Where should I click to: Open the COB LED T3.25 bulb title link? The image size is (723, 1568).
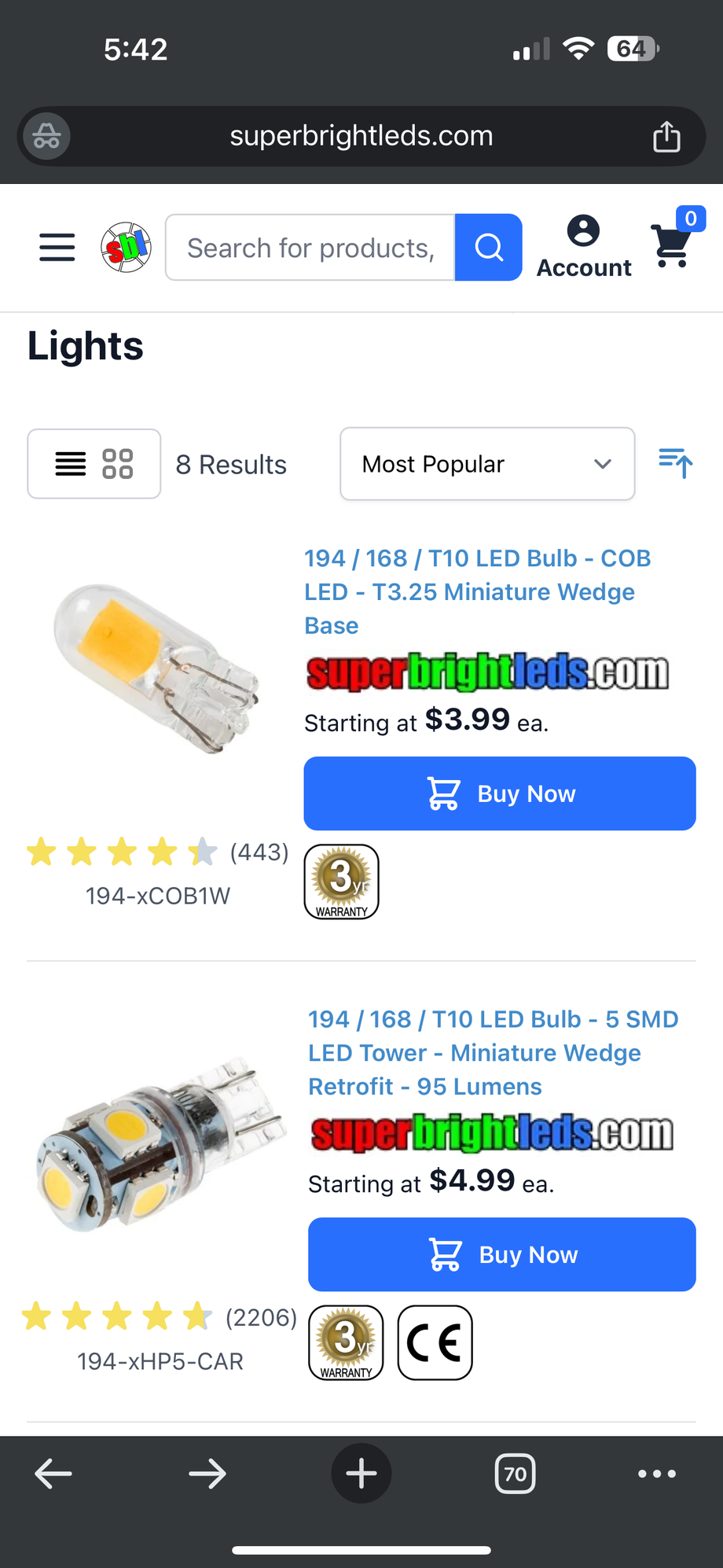pos(476,591)
